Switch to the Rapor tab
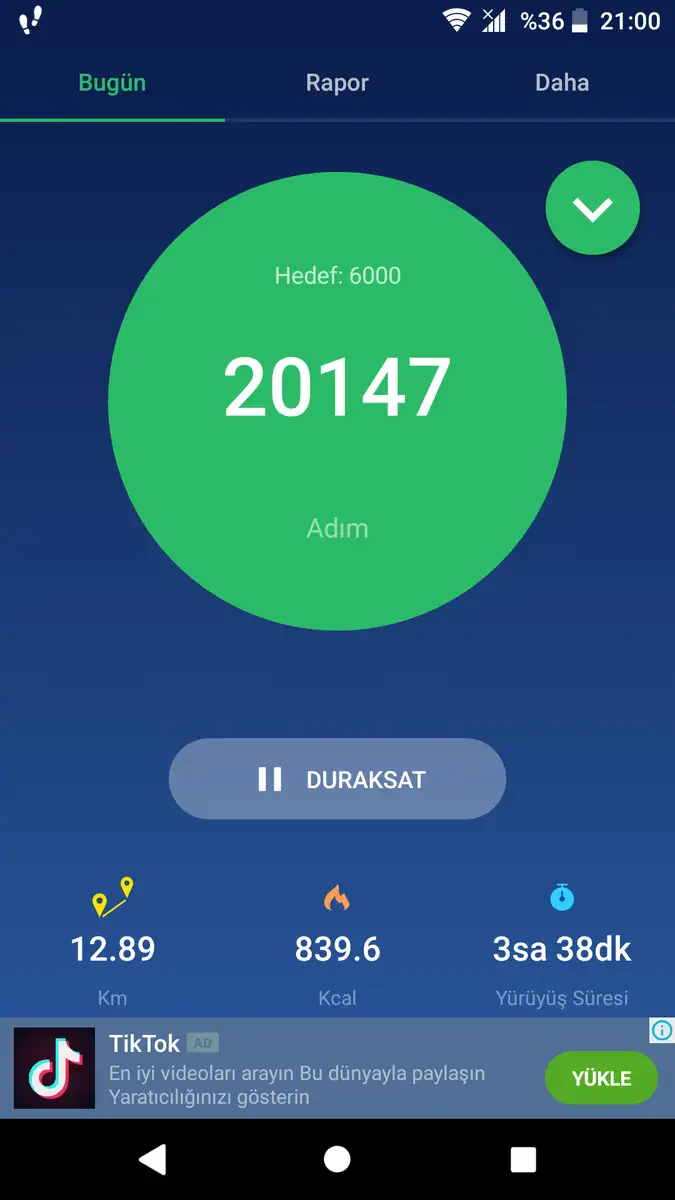Screen dimensions: 675x1200 pos(337,83)
